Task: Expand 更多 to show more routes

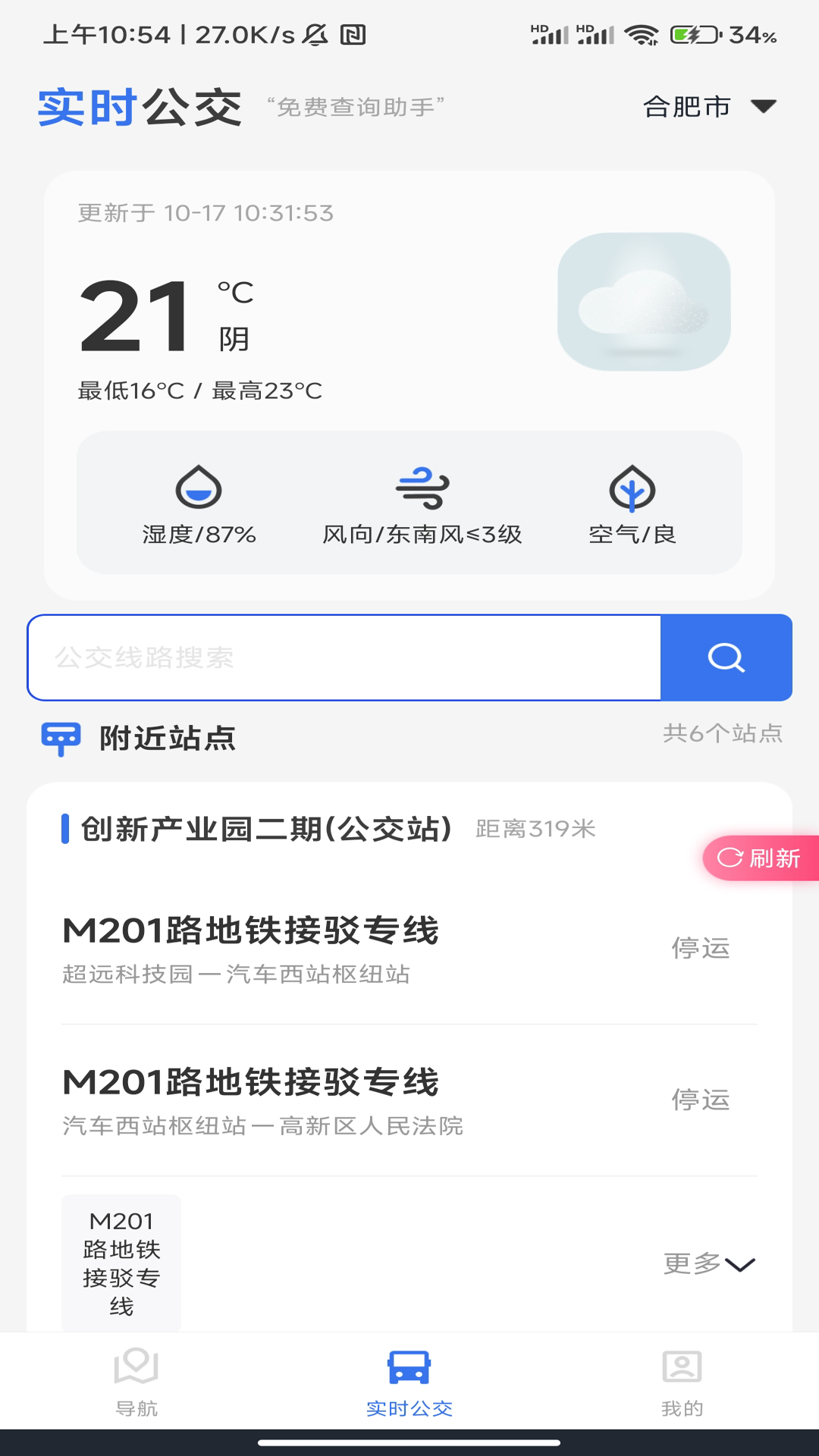Action: tap(709, 1264)
